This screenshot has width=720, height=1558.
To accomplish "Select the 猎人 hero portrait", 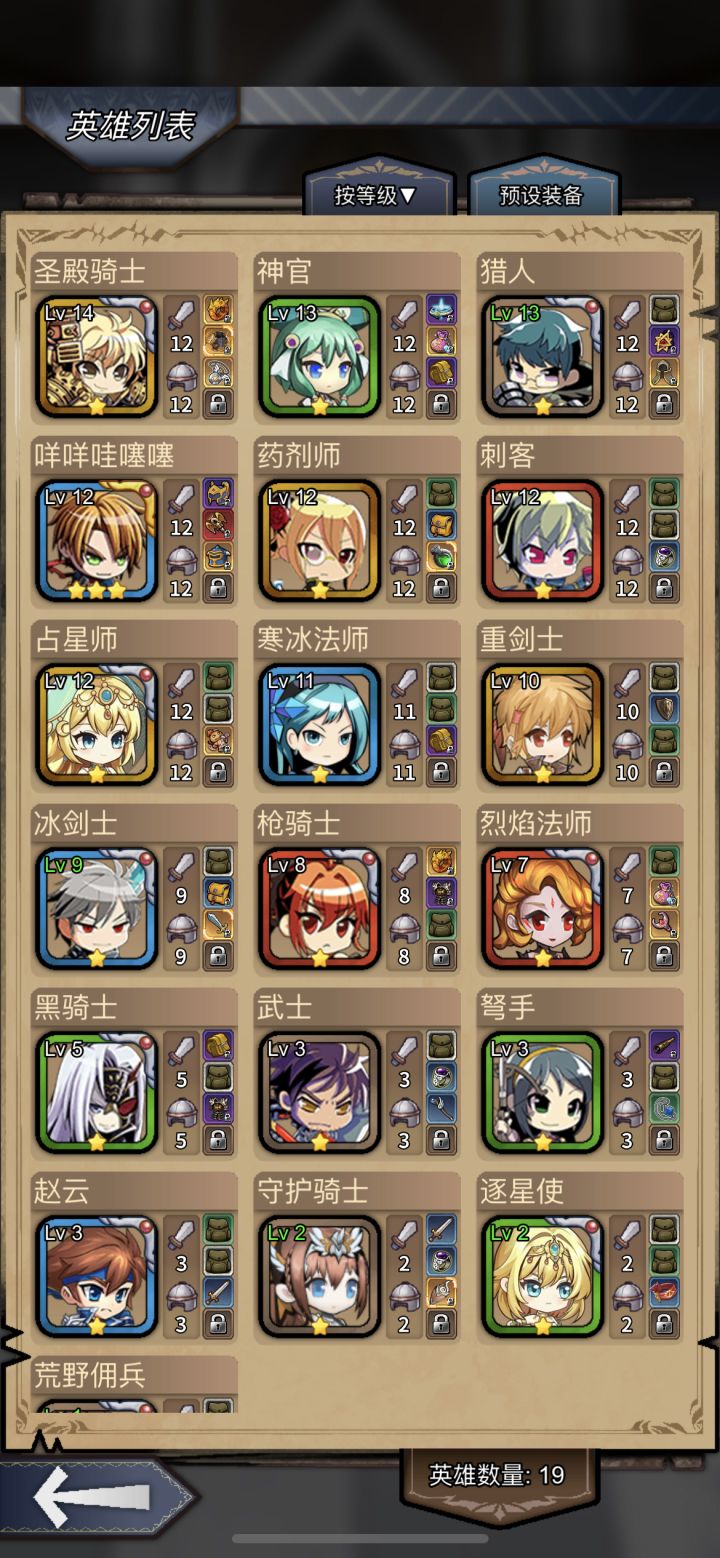I will [543, 357].
